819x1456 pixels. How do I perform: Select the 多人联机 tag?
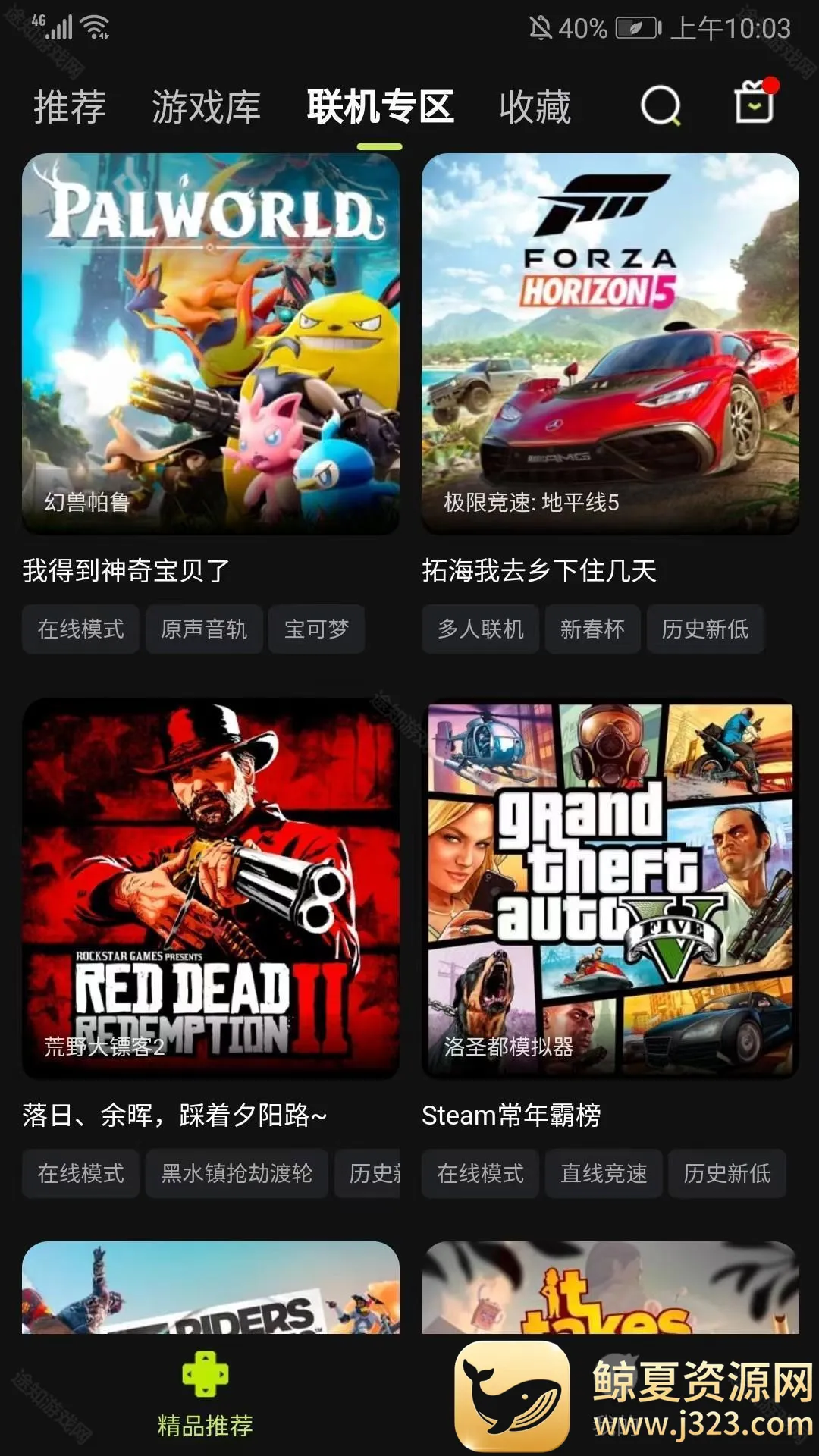[x=480, y=629]
